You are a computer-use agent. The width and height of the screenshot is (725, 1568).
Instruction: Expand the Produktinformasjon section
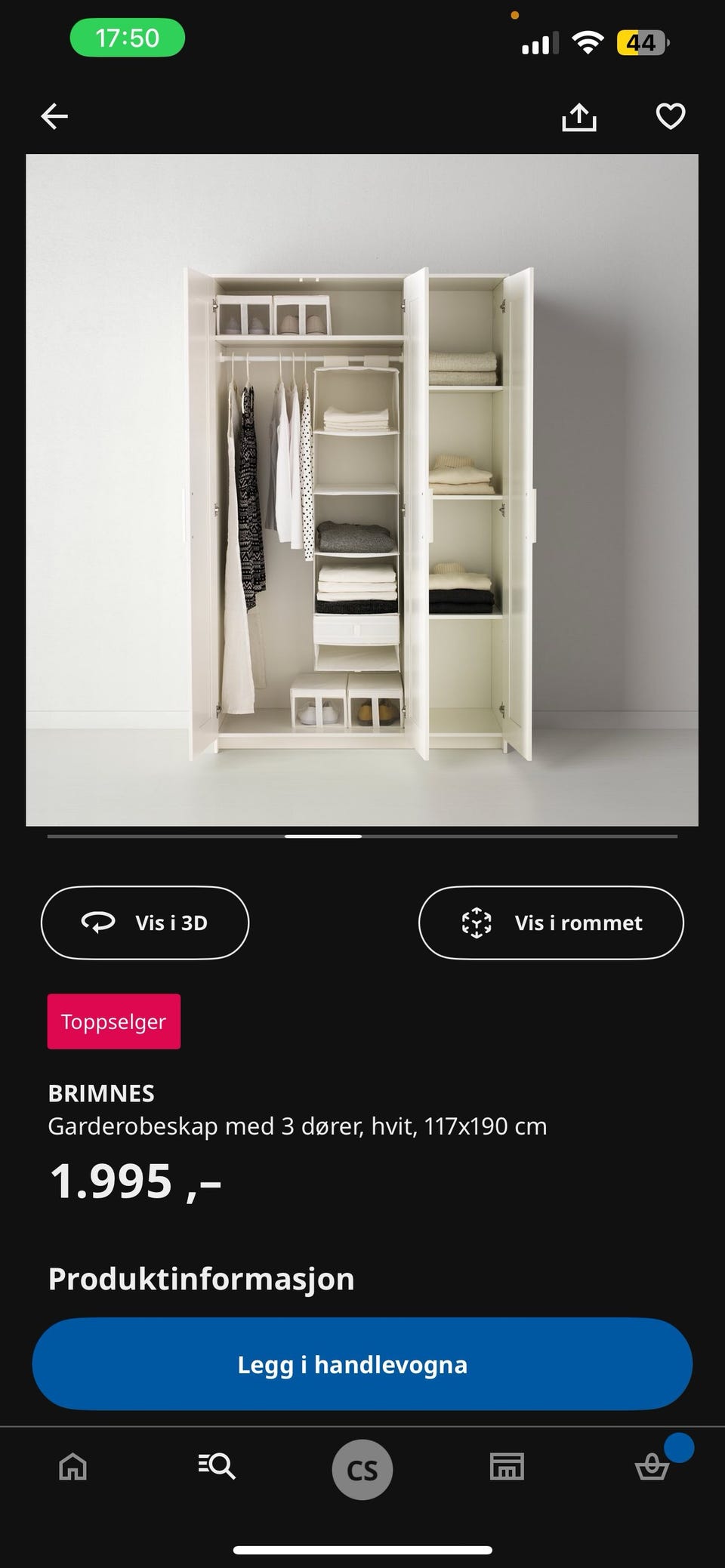201,1279
